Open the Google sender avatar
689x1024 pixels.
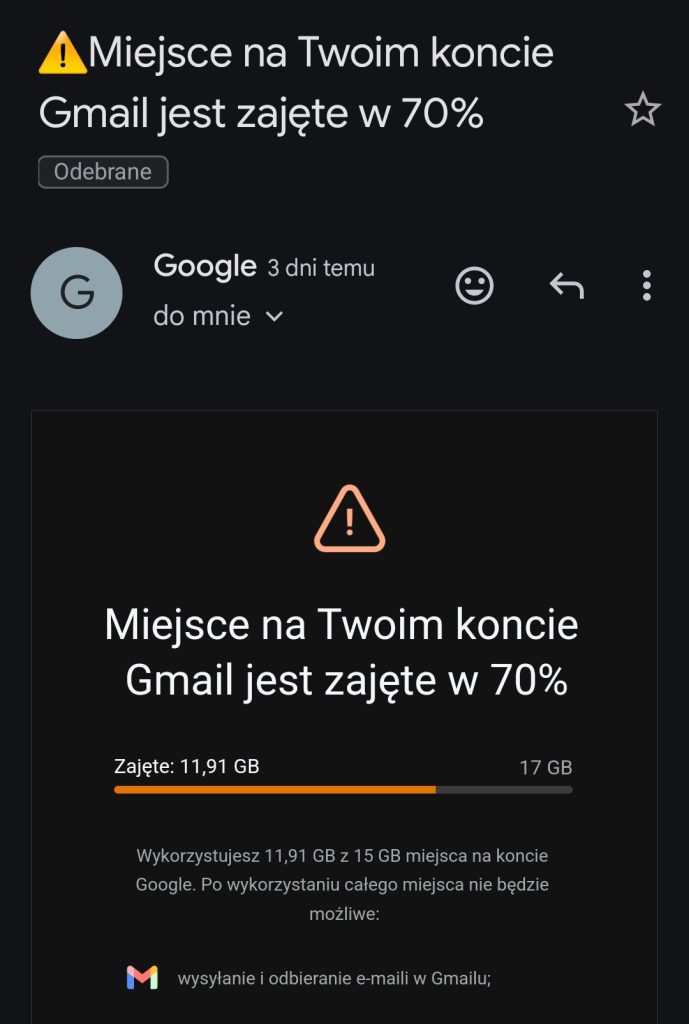coord(77,293)
